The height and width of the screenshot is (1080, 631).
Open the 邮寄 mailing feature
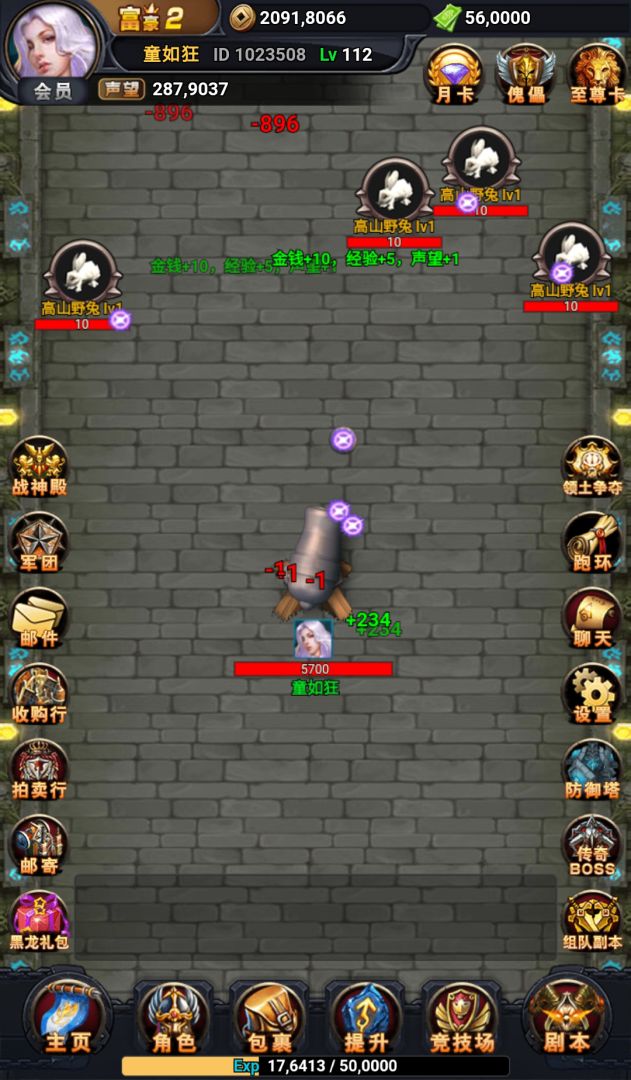tap(38, 844)
